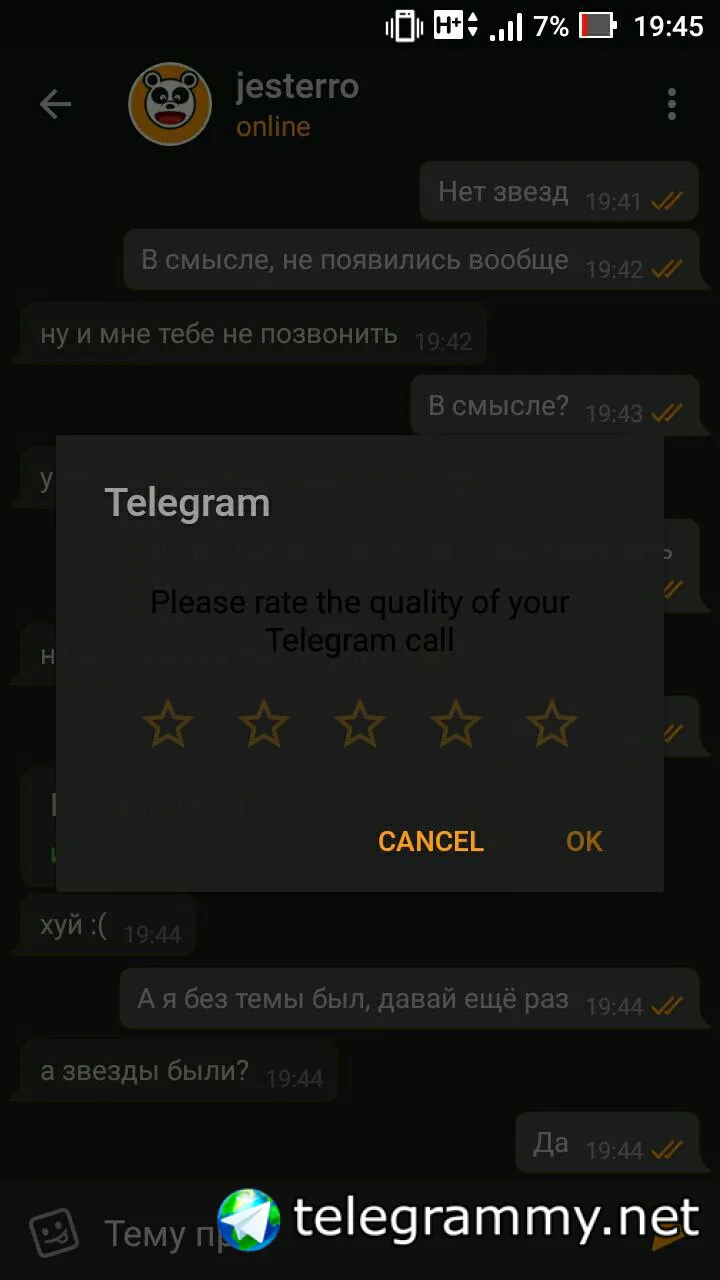
Task: Confirm rating with OK
Action: [x=584, y=841]
